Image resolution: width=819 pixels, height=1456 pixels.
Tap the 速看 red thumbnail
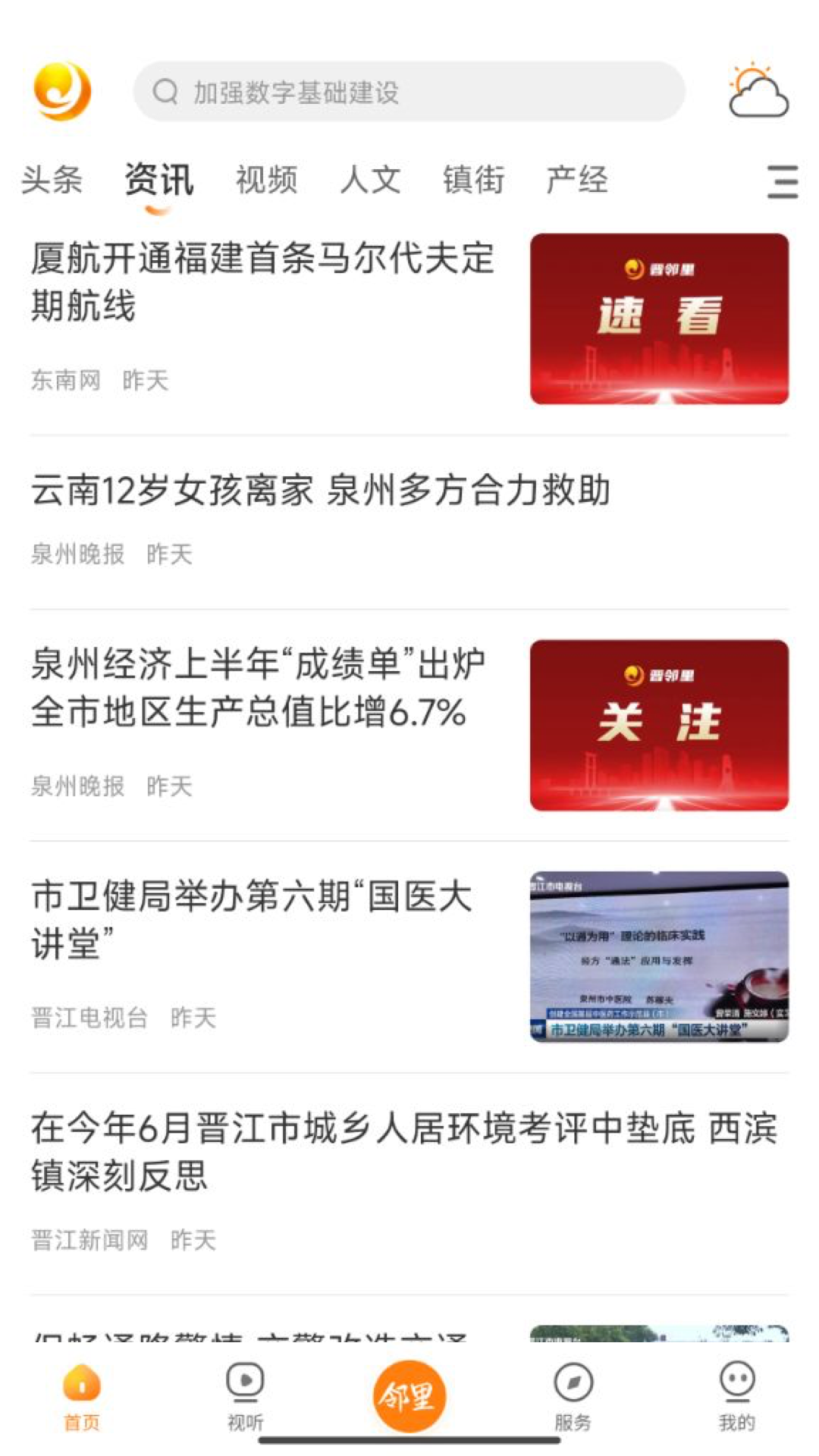[x=659, y=318]
